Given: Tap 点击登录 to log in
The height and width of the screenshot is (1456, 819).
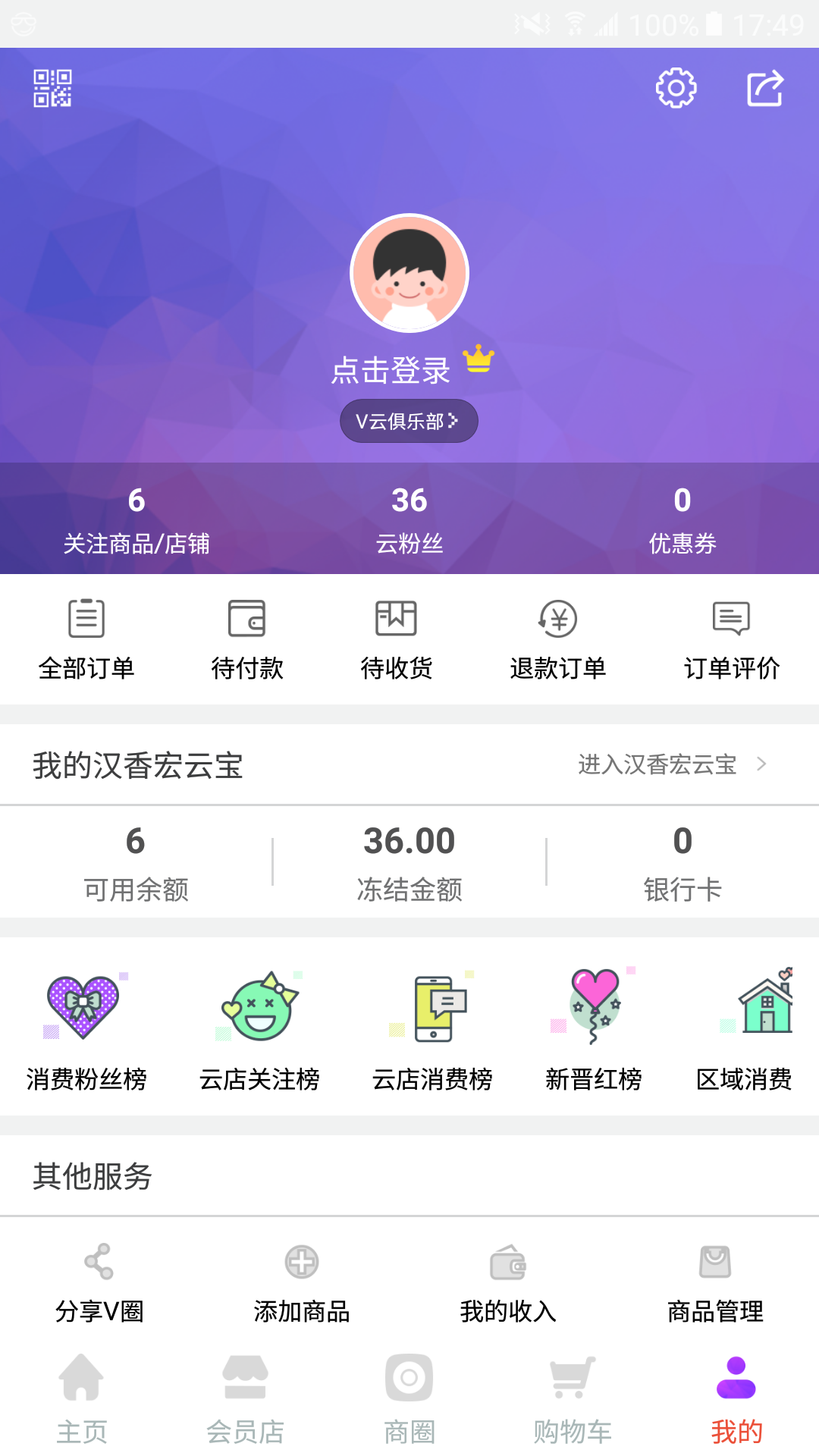Looking at the screenshot, I should [x=391, y=371].
